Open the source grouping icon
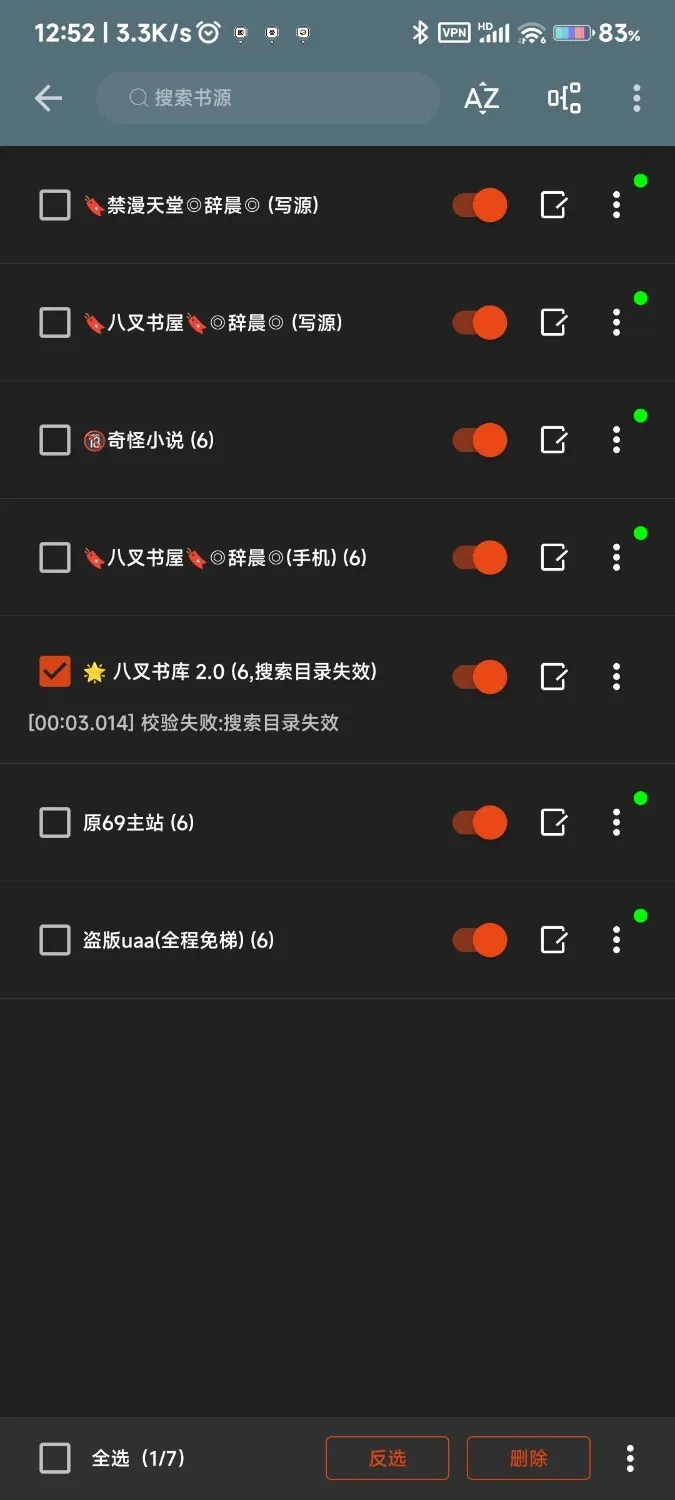The image size is (675, 1500). [x=564, y=98]
